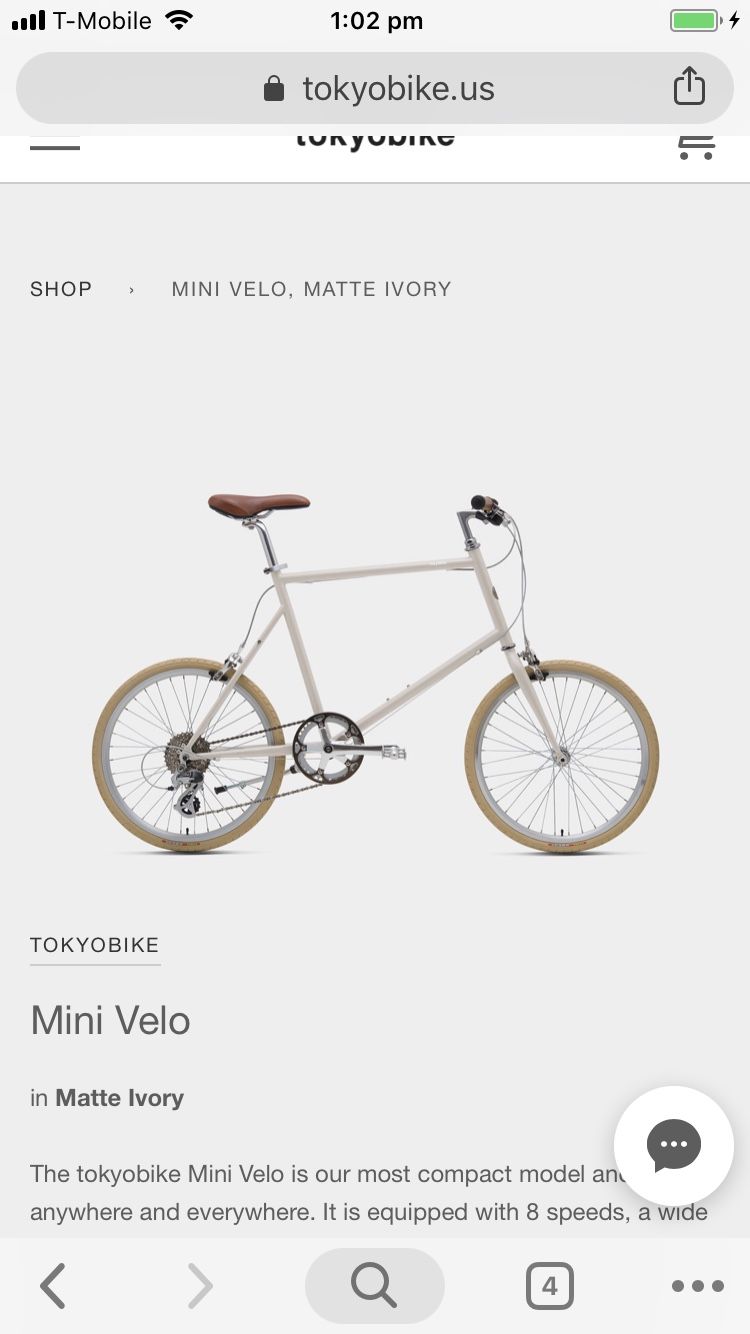This screenshot has width=750, height=1334.
Task: Open the Mini Velo bike image
Action: point(375,673)
